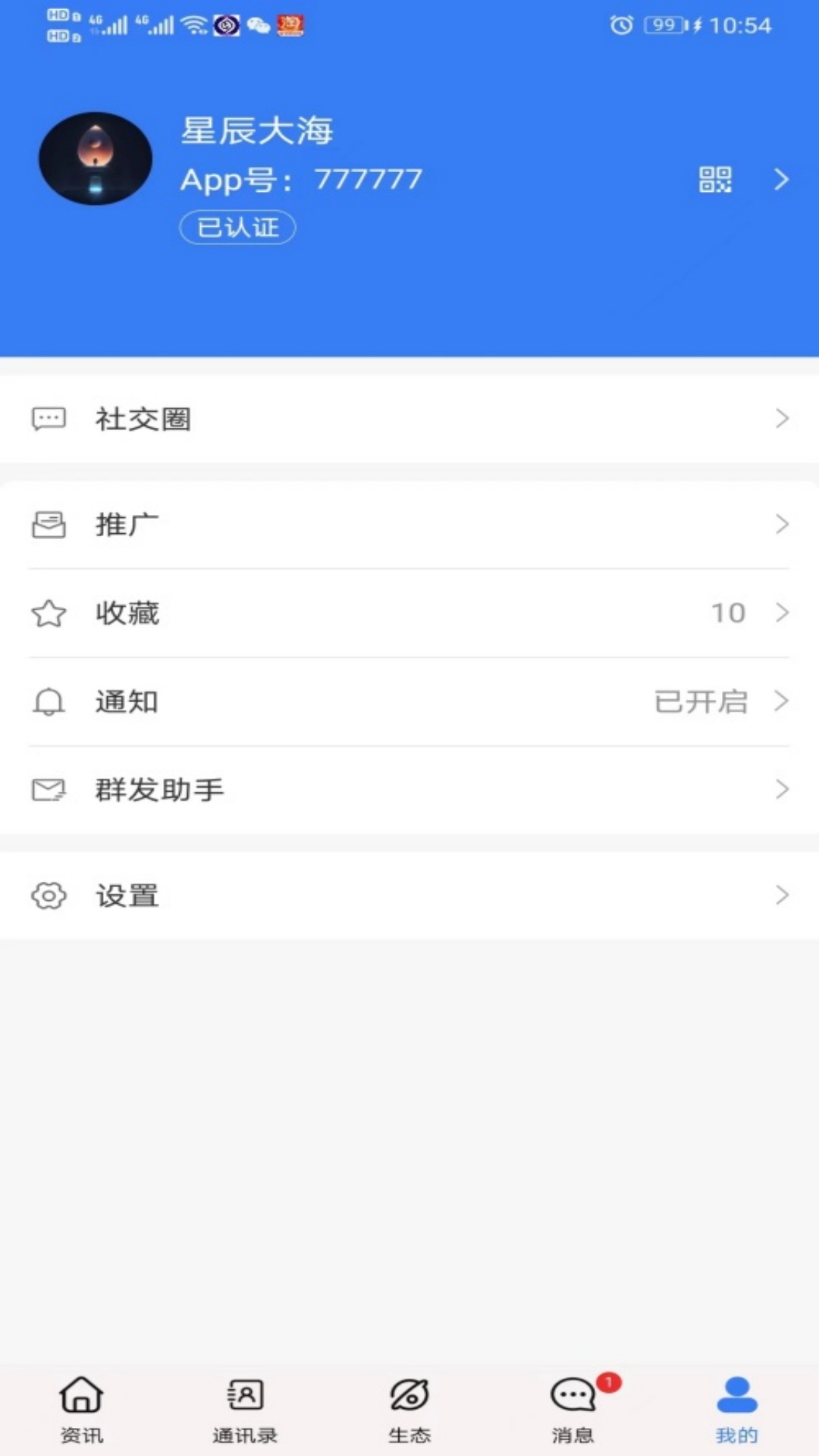Expand 设置 with its chevron

pyautogui.click(x=782, y=895)
